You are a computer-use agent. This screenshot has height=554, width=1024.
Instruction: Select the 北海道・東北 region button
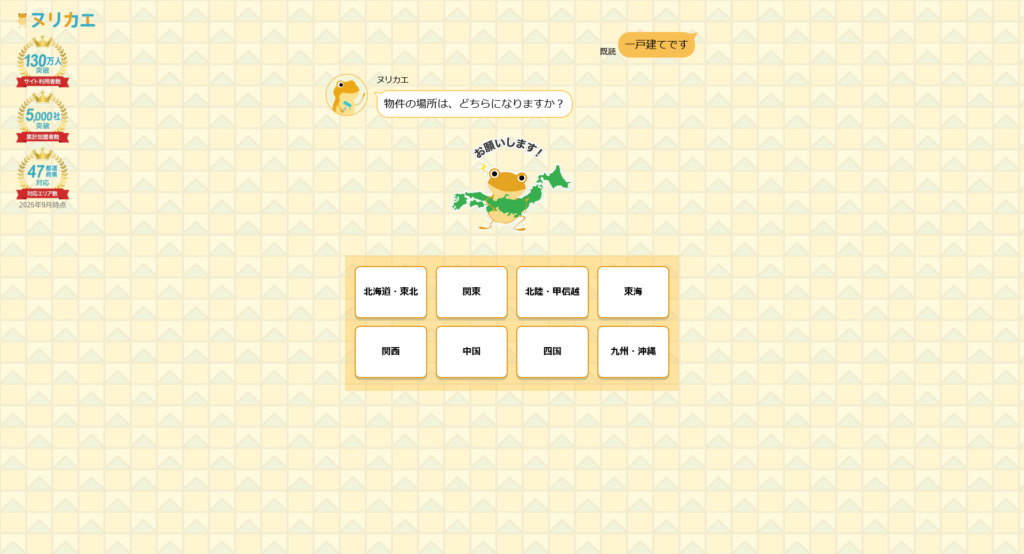tap(390, 292)
